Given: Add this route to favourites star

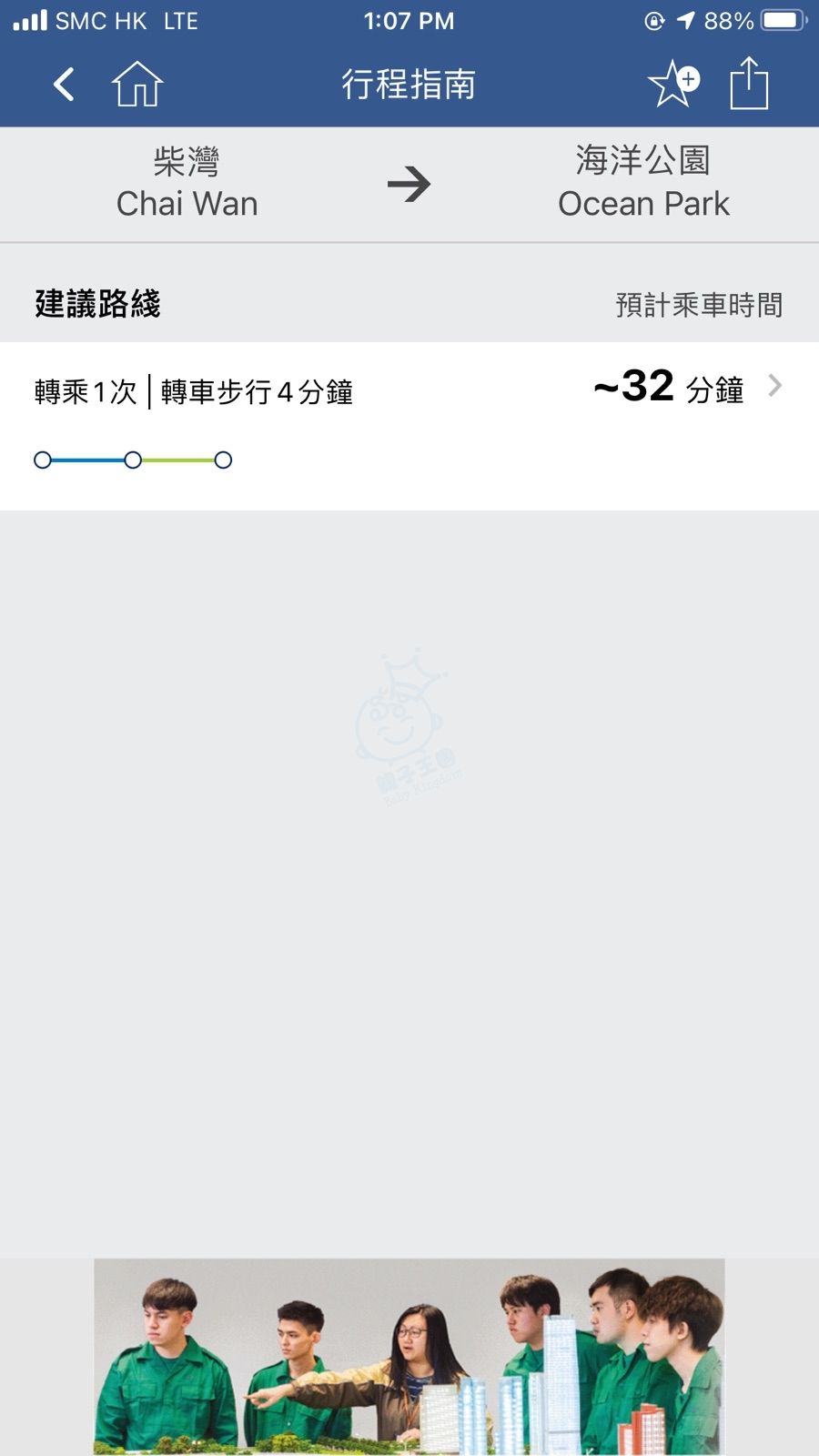Looking at the screenshot, I should coord(673,85).
